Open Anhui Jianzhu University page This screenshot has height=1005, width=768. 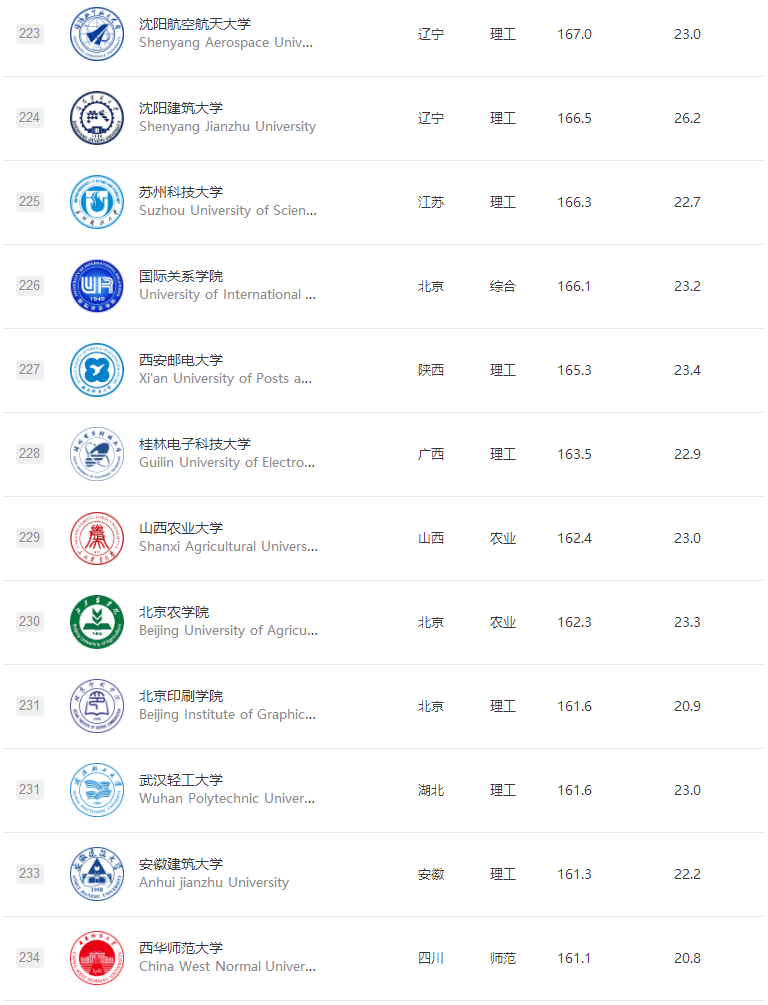pos(181,864)
